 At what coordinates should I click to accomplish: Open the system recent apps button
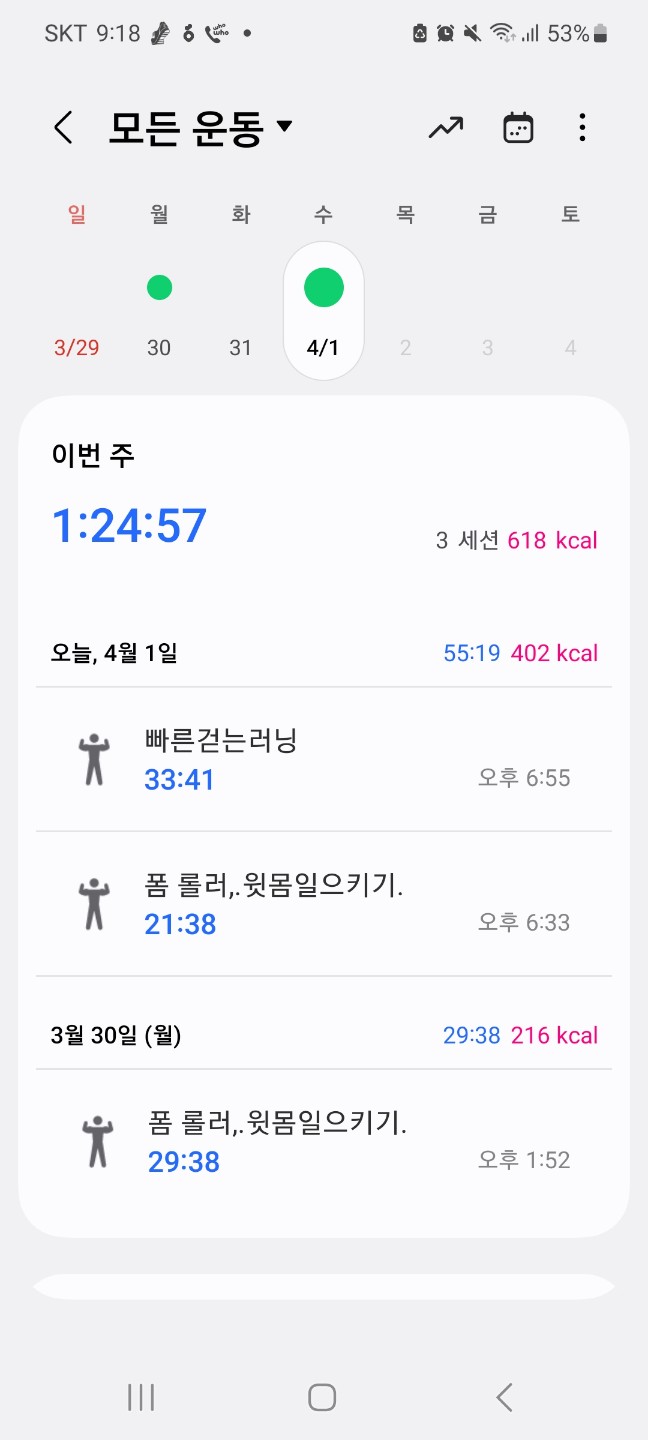pyautogui.click(x=141, y=1397)
